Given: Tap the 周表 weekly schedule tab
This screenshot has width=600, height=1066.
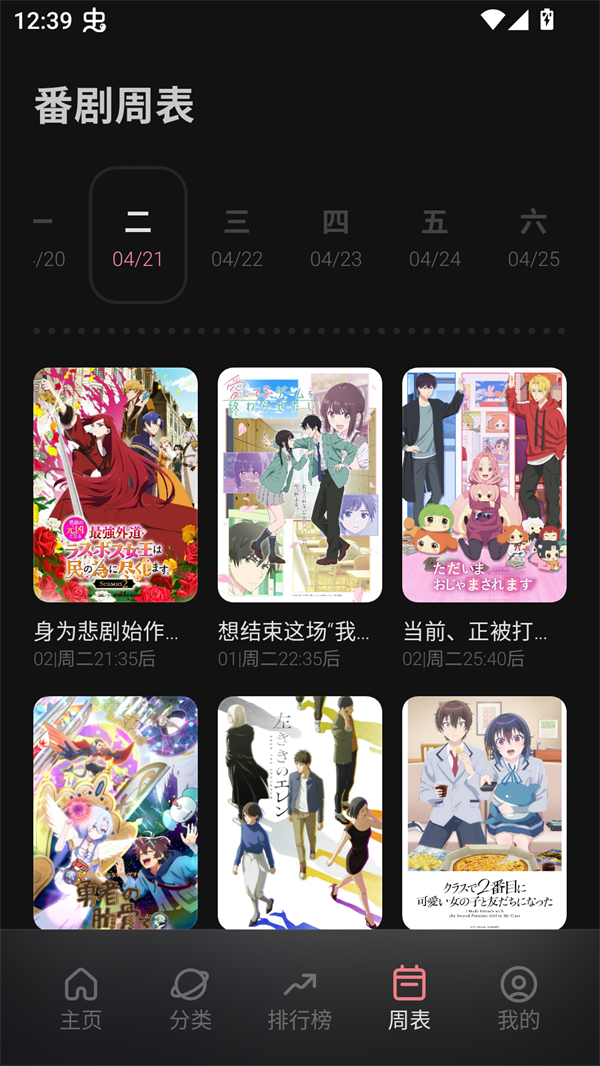Looking at the screenshot, I should [409, 998].
